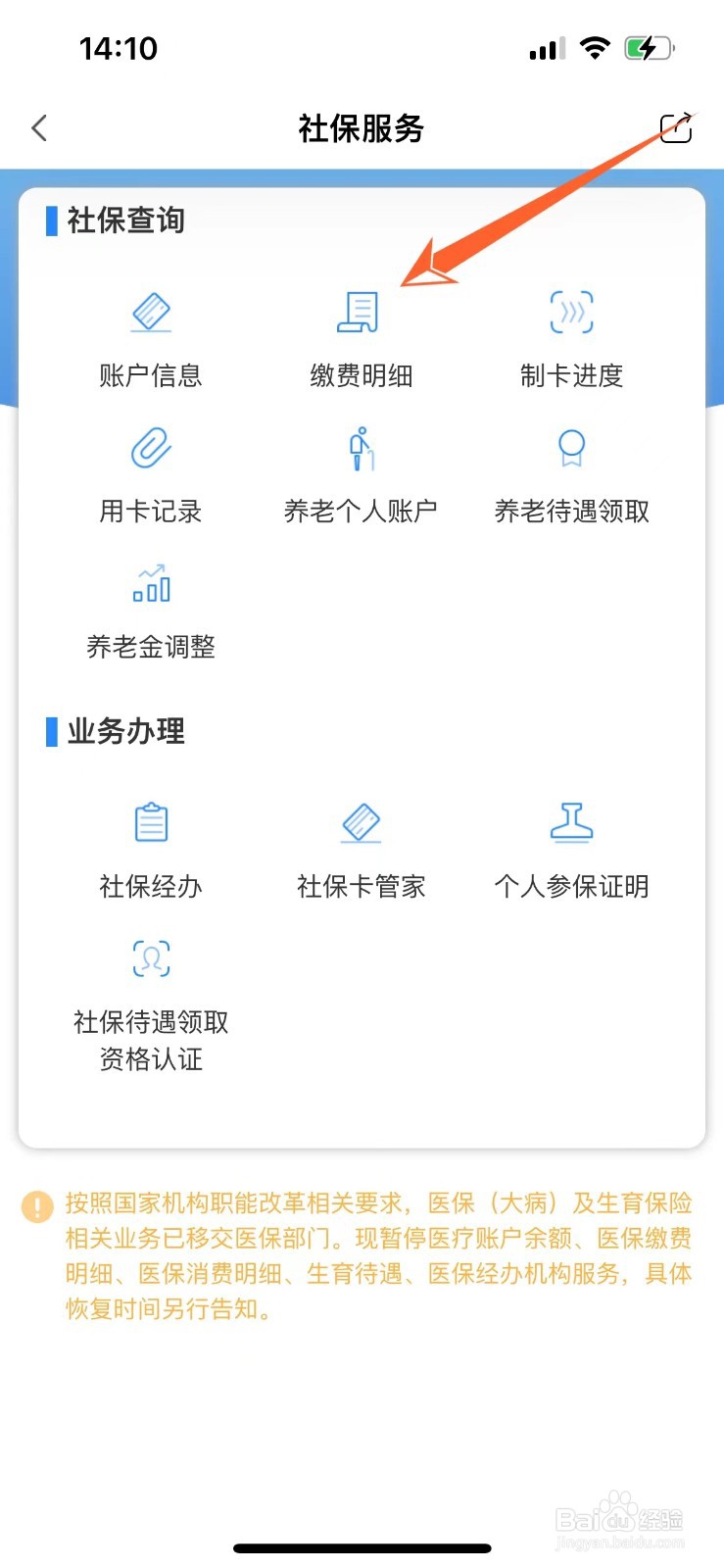The height and width of the screenshot is (1568, 724).
Task: Open 缴费明细
Action: (x=361, y=339)
